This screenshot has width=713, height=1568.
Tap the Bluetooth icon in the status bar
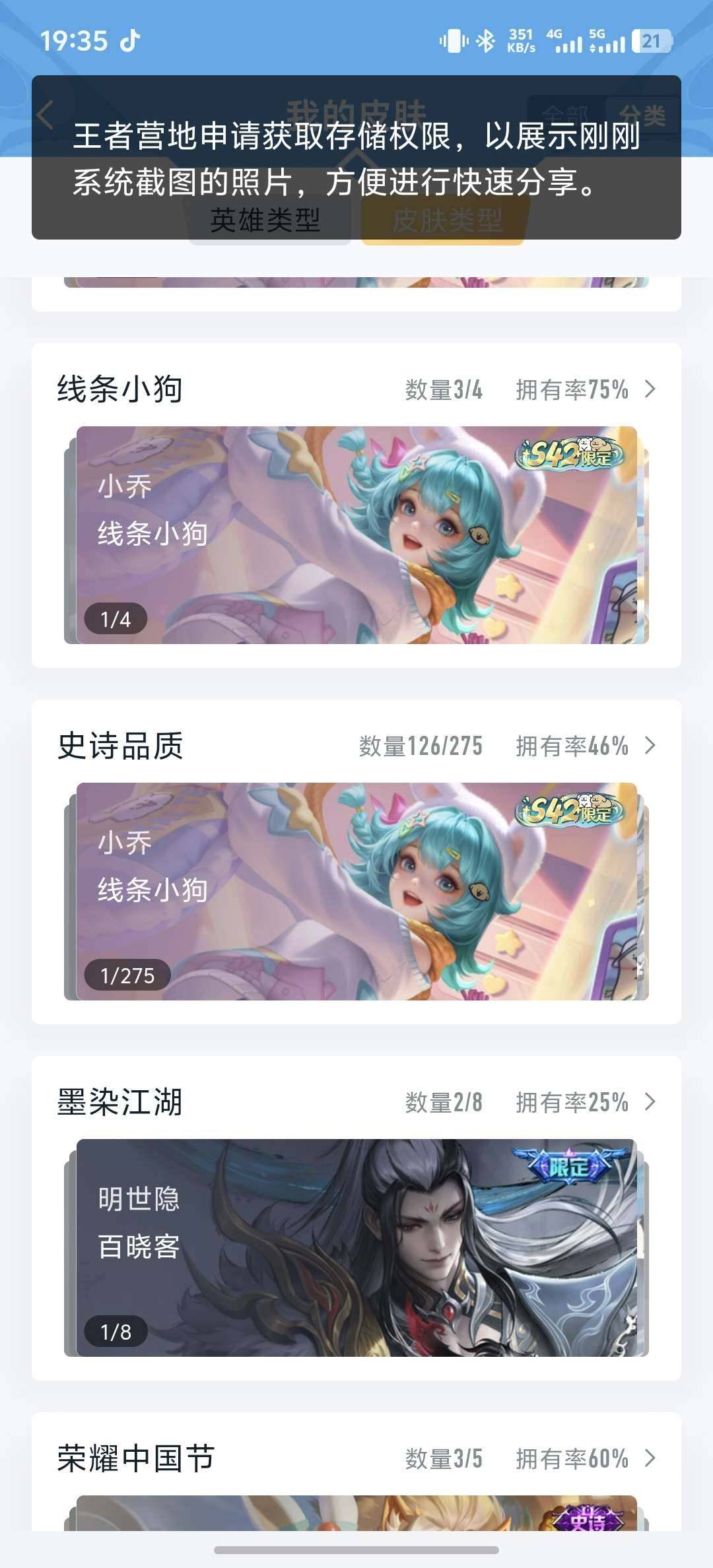pos(486,41)
